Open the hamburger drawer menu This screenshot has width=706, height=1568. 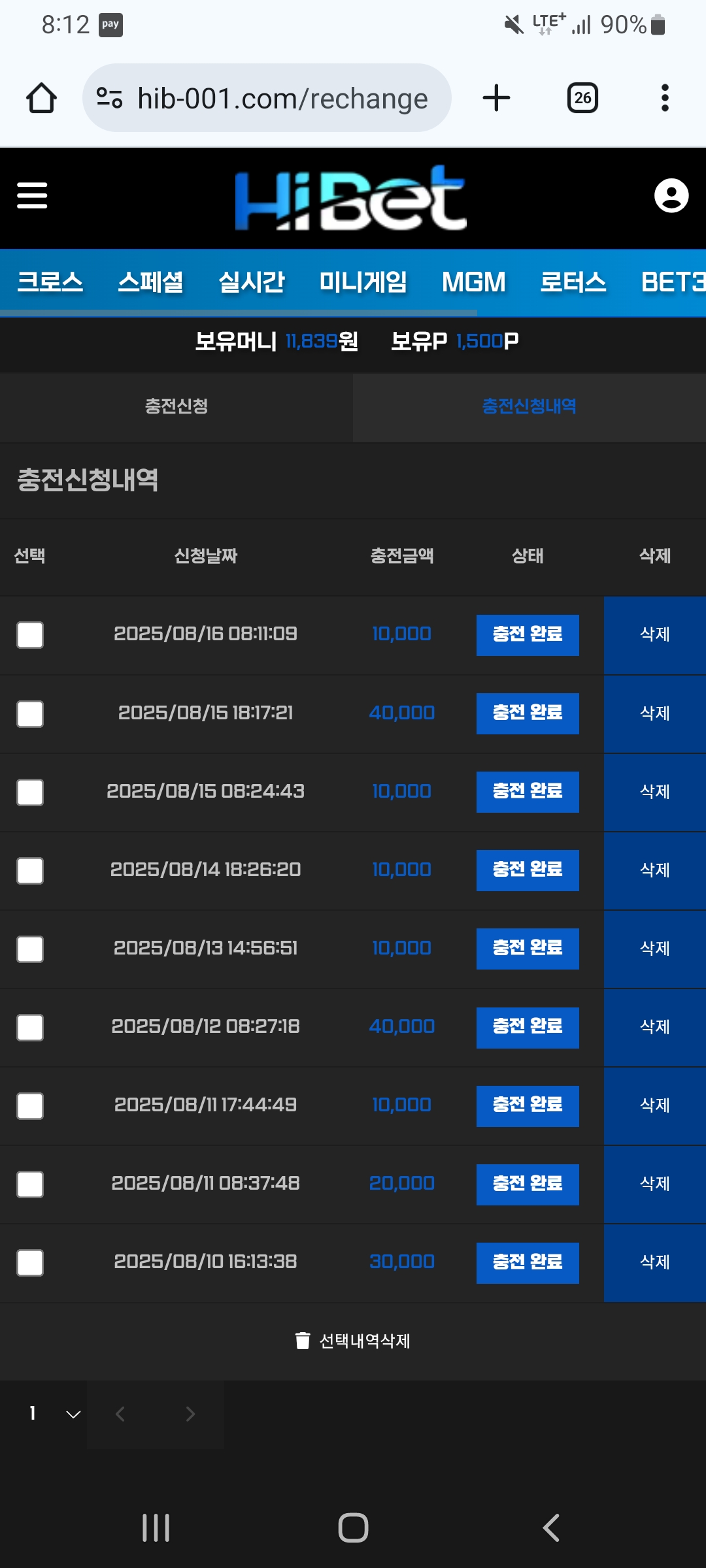[x=32, y=195]
